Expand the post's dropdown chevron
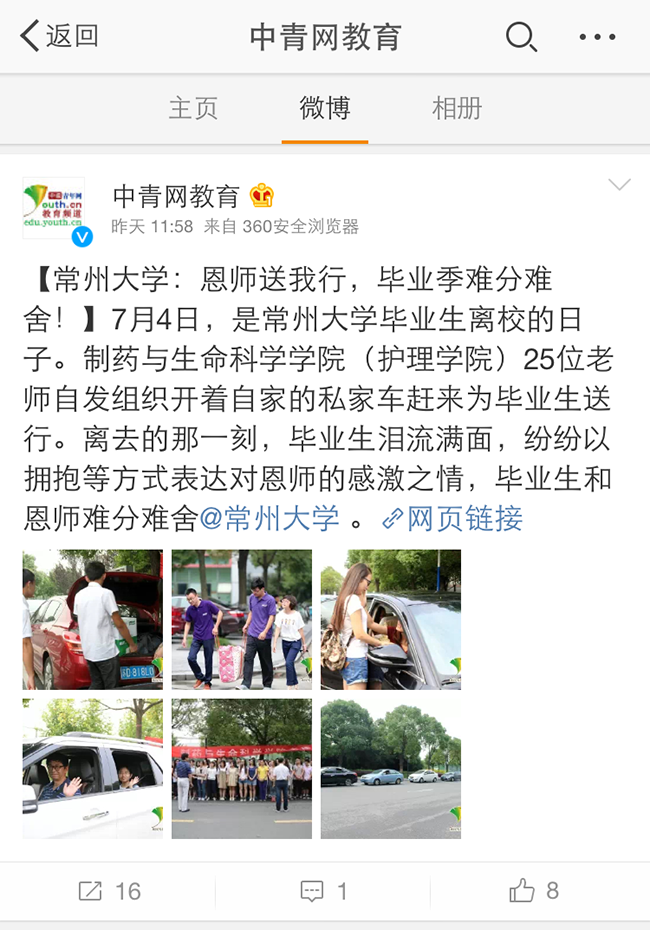Screen dimensions: 650x930 620,185
